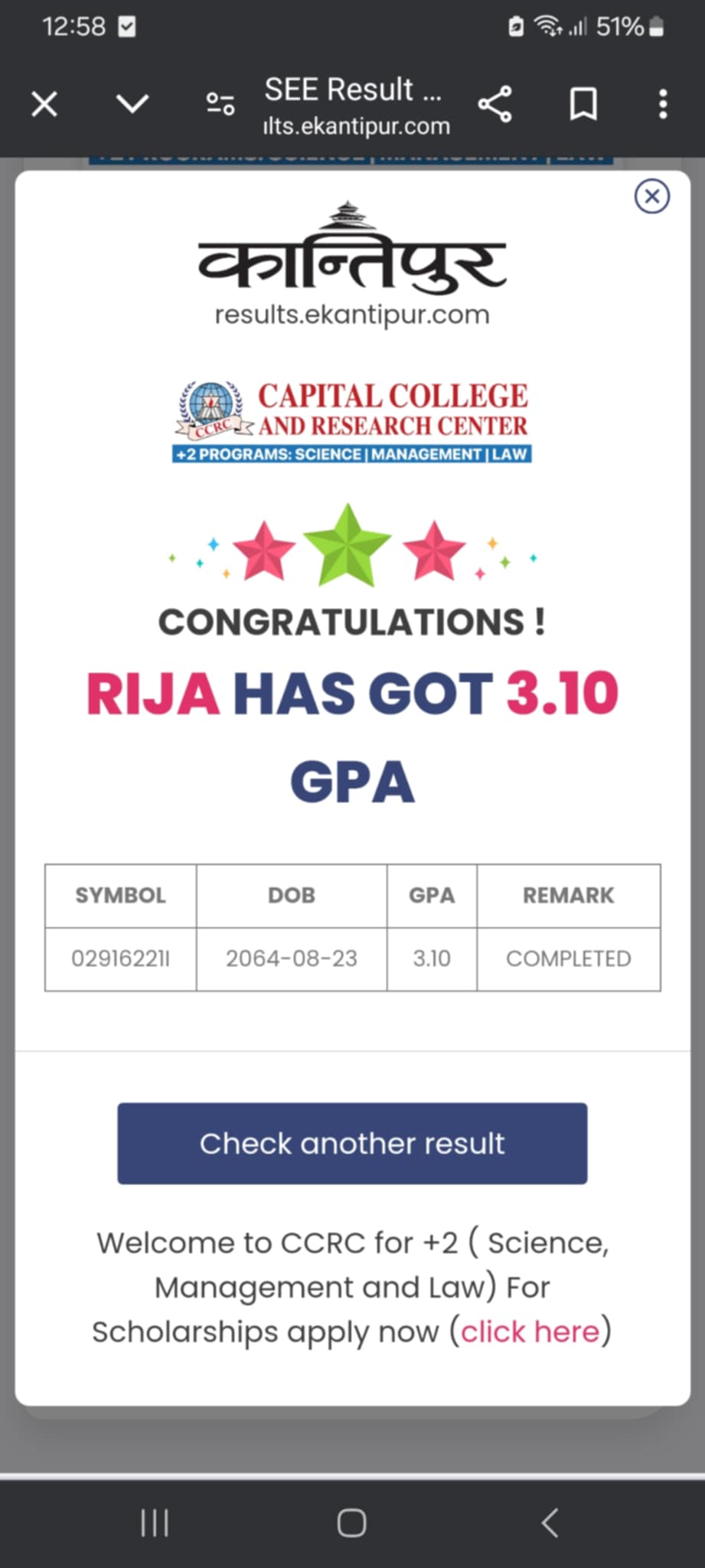705x1568 pixels.
Task: Follow the scholarship 'click here' link
Action: tap(530, 1331)
